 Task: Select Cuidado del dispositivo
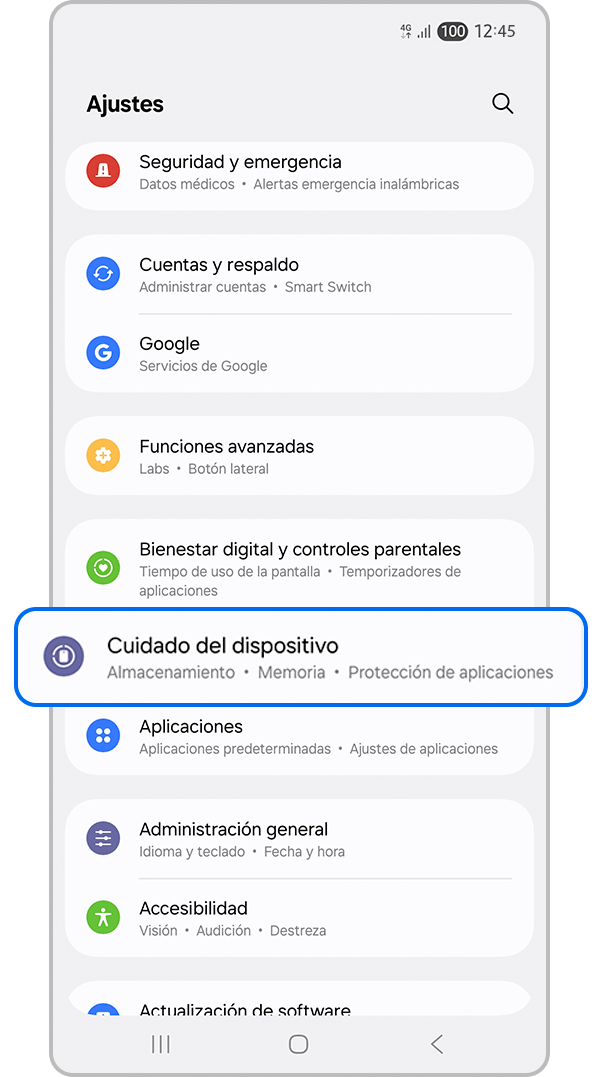click(300, 657)
